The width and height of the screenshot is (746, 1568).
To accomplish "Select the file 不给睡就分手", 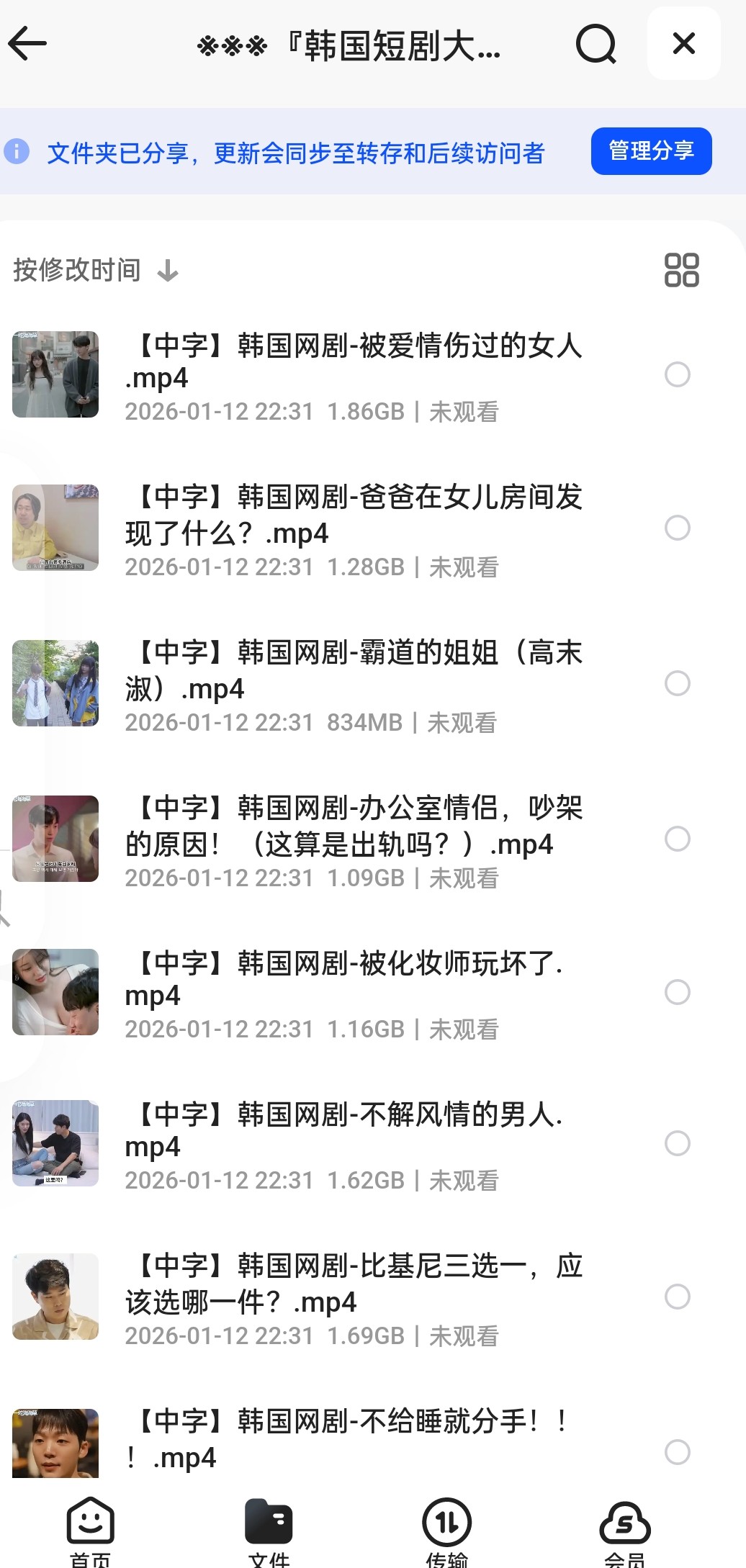I will (x=677, y=1452).
